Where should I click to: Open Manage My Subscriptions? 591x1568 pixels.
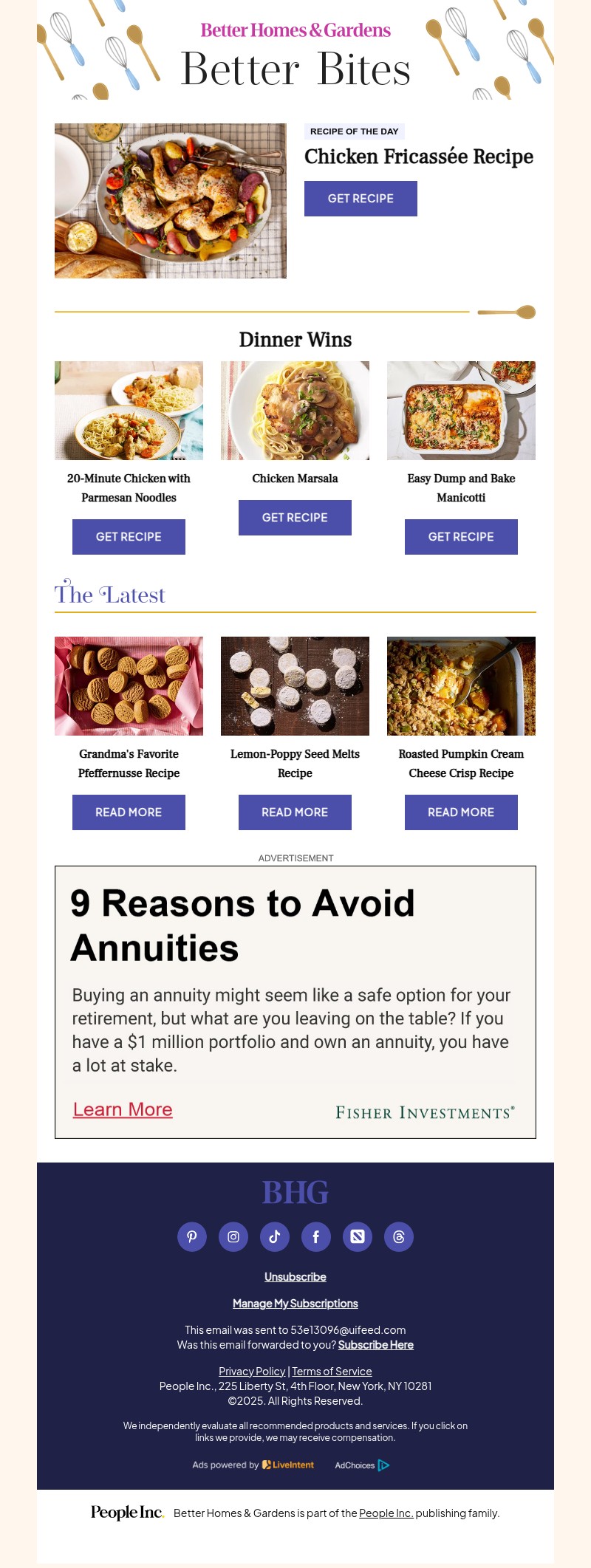coord(295,1303)
